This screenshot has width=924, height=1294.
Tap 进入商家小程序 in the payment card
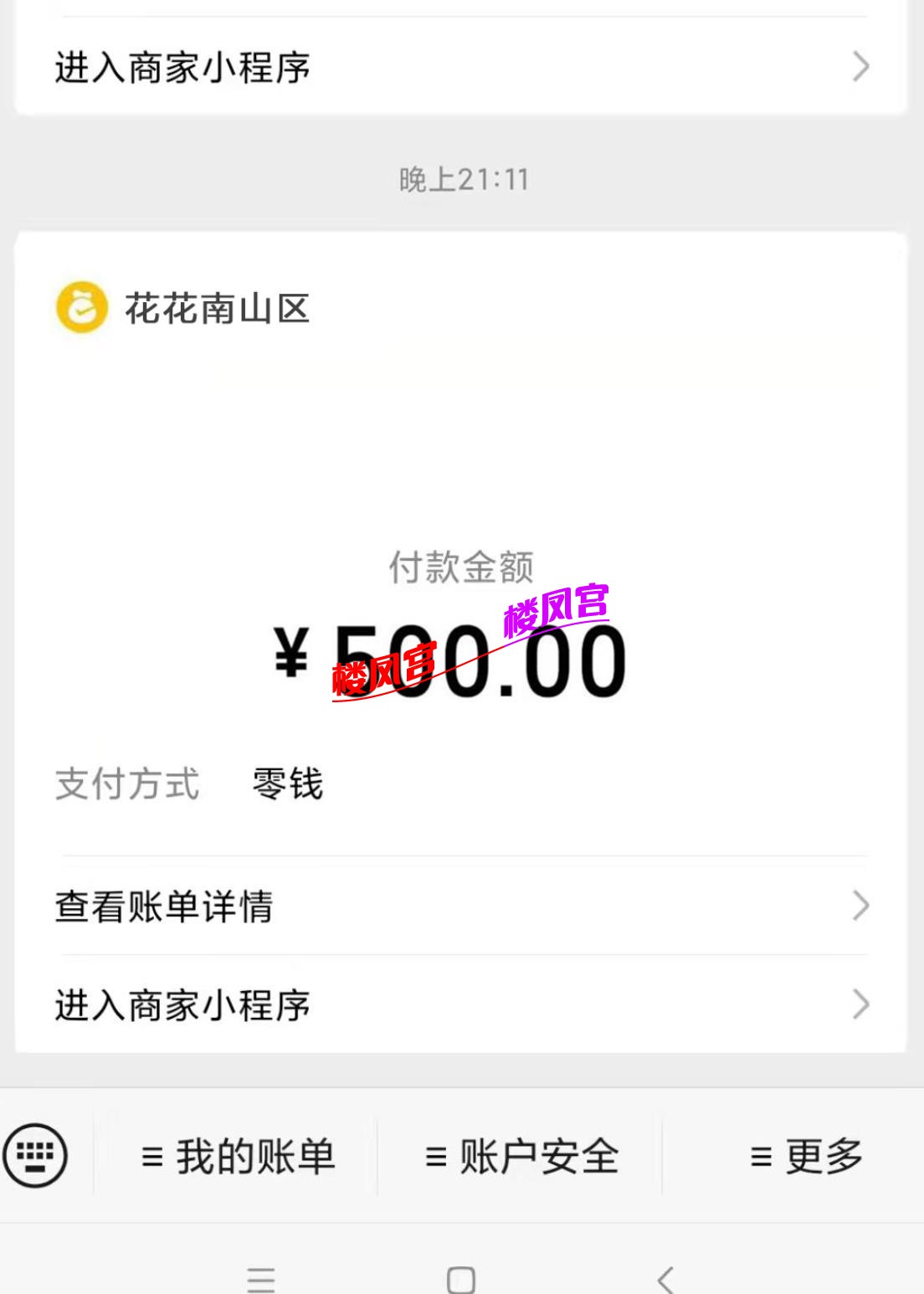coord(184,1007)
